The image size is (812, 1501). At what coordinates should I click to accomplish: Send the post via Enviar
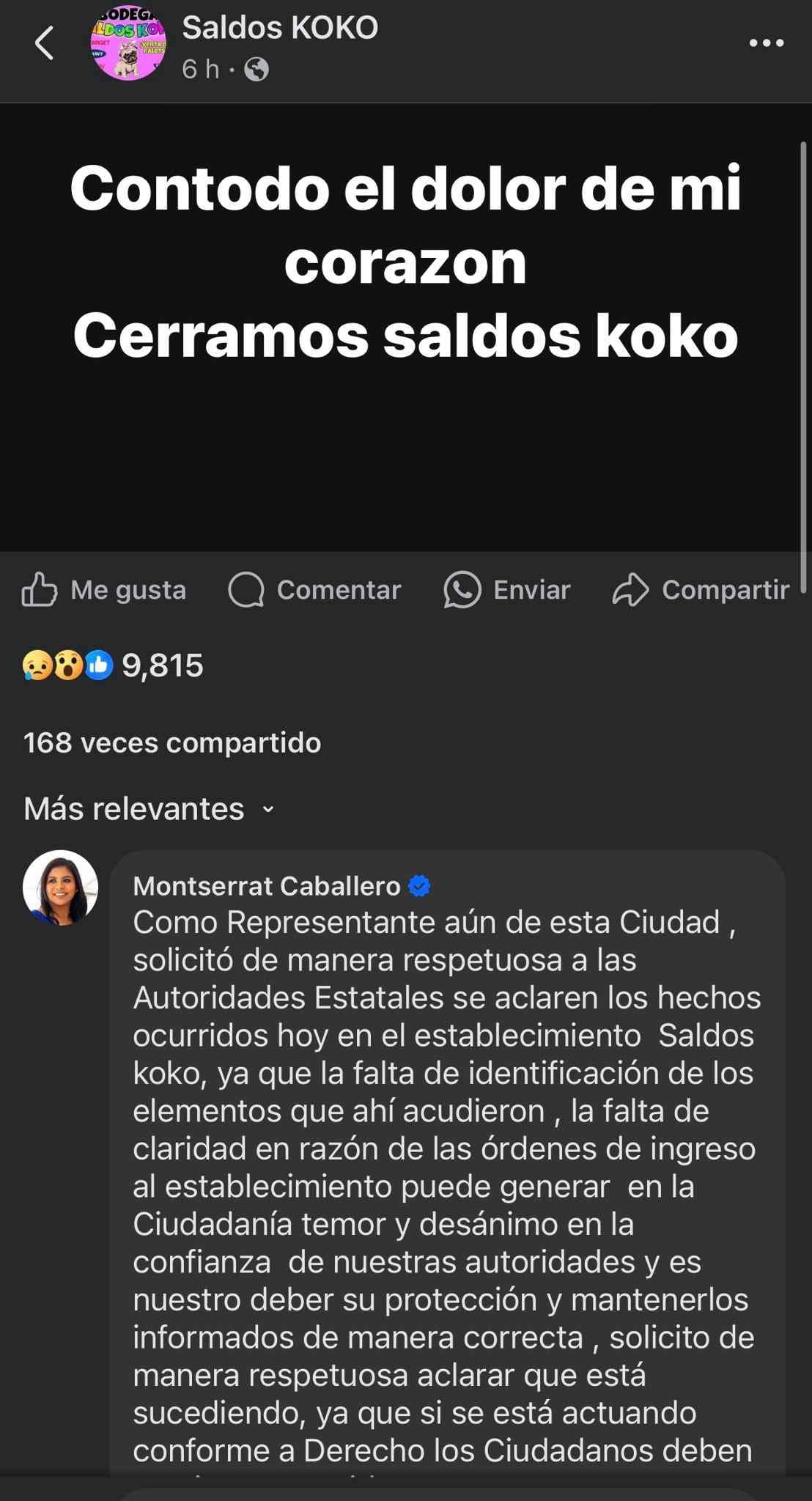pyautogui.click(x=507, y=590)
